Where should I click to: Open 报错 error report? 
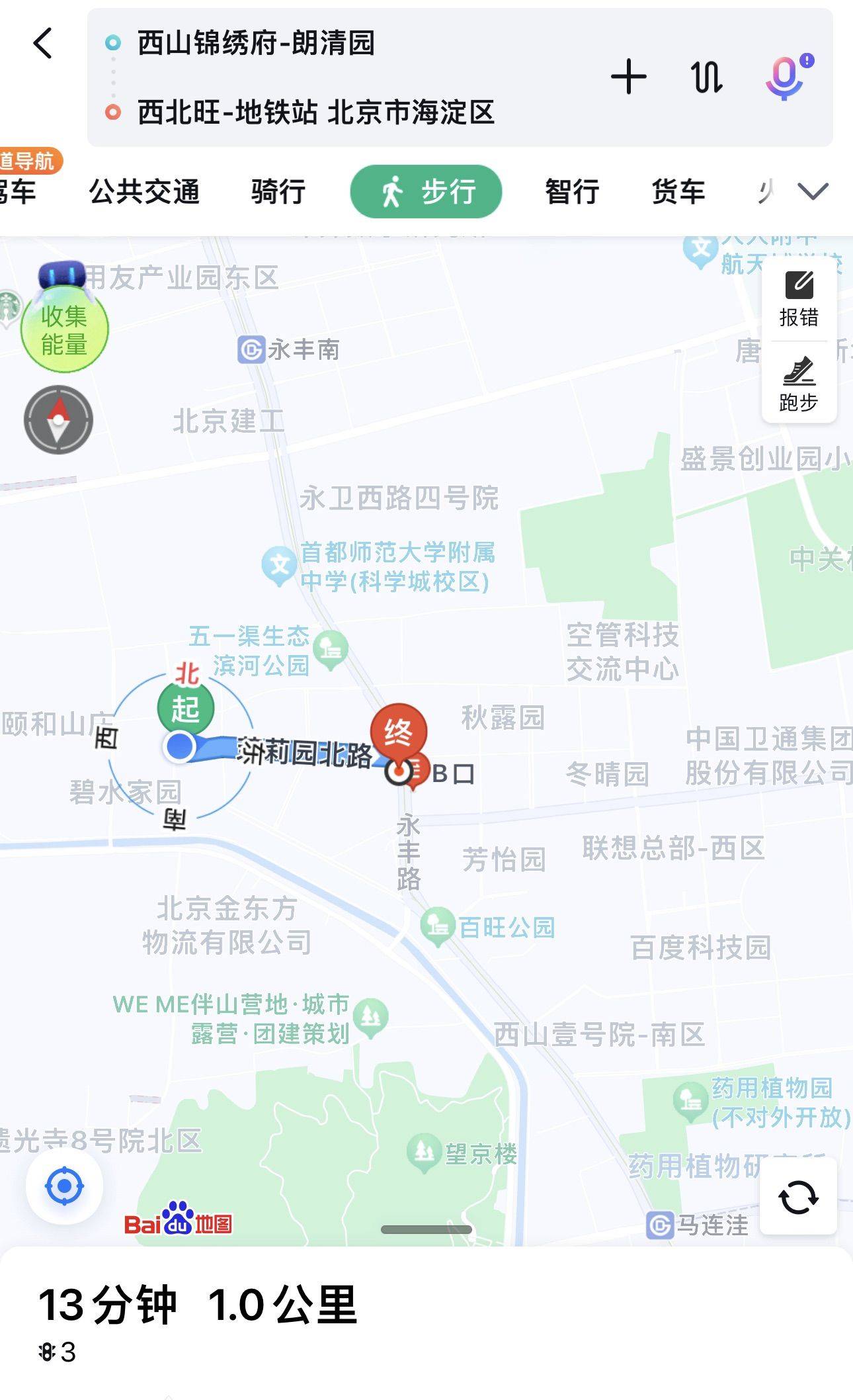point(799,300)
